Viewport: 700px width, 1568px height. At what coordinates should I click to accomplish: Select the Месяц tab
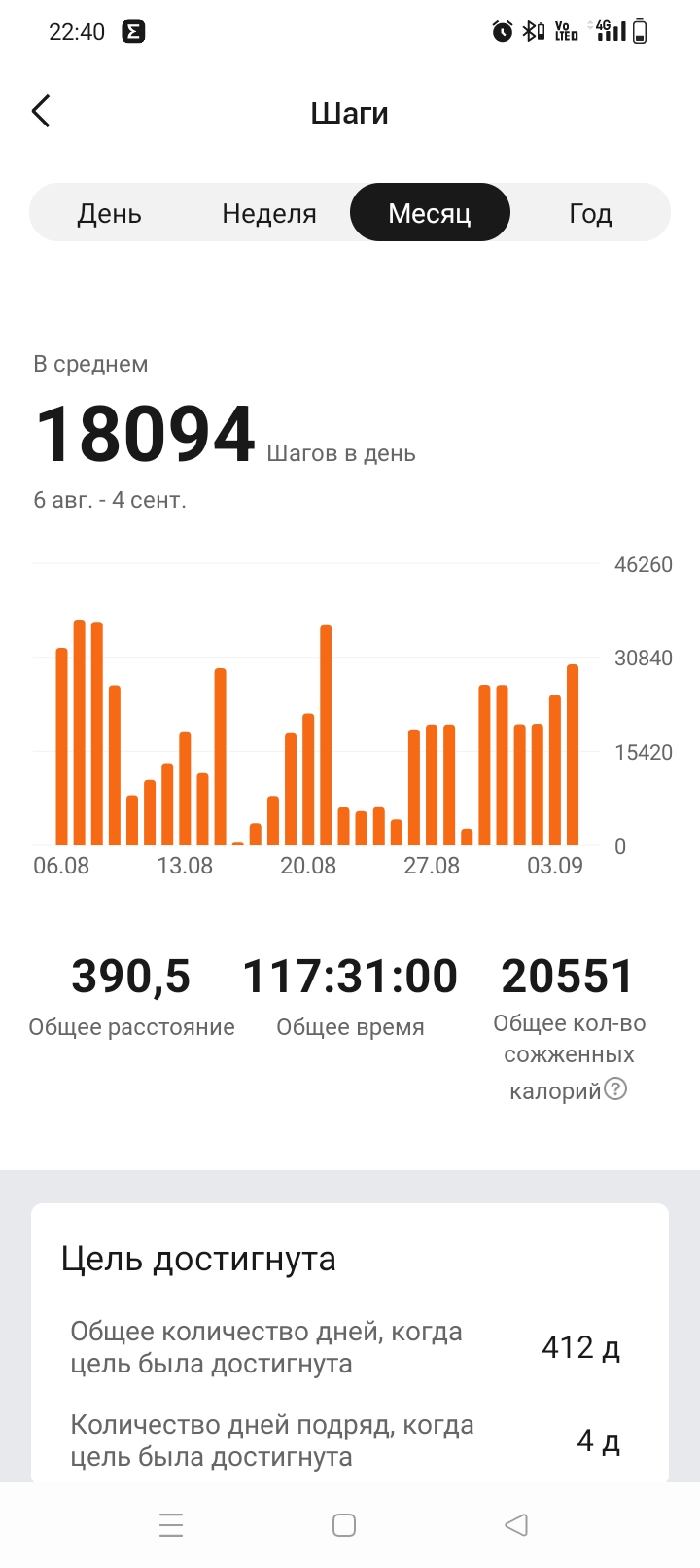point(430,213)
